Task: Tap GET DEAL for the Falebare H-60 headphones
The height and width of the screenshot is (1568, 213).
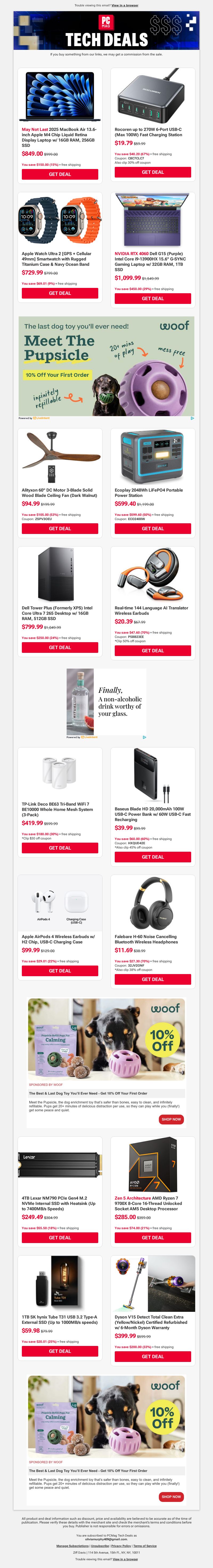Action: 153,979
